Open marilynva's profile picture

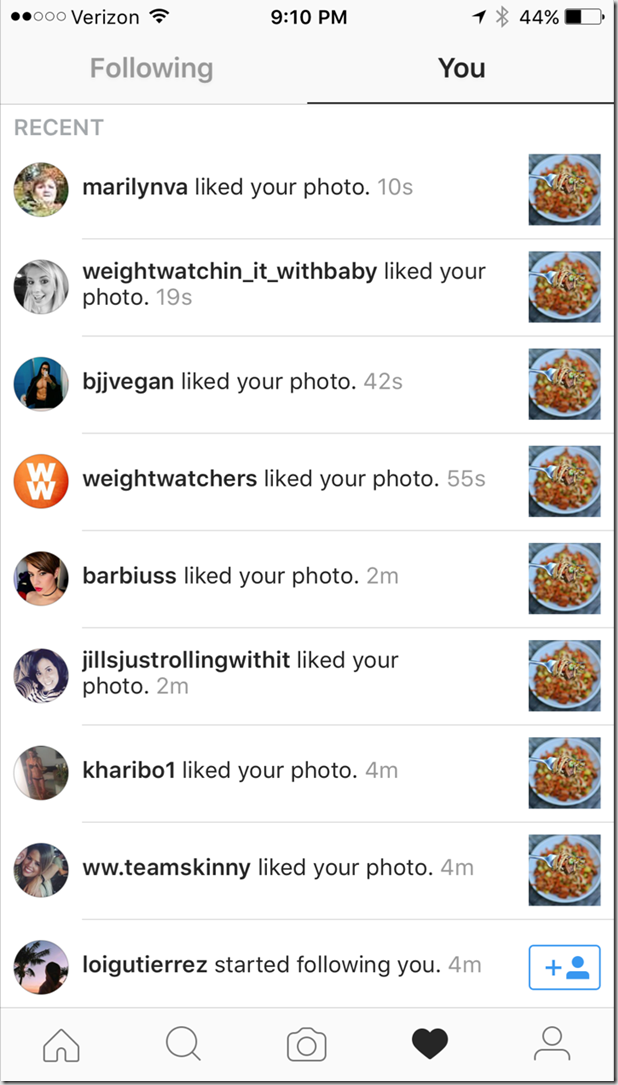click(41, 189)
